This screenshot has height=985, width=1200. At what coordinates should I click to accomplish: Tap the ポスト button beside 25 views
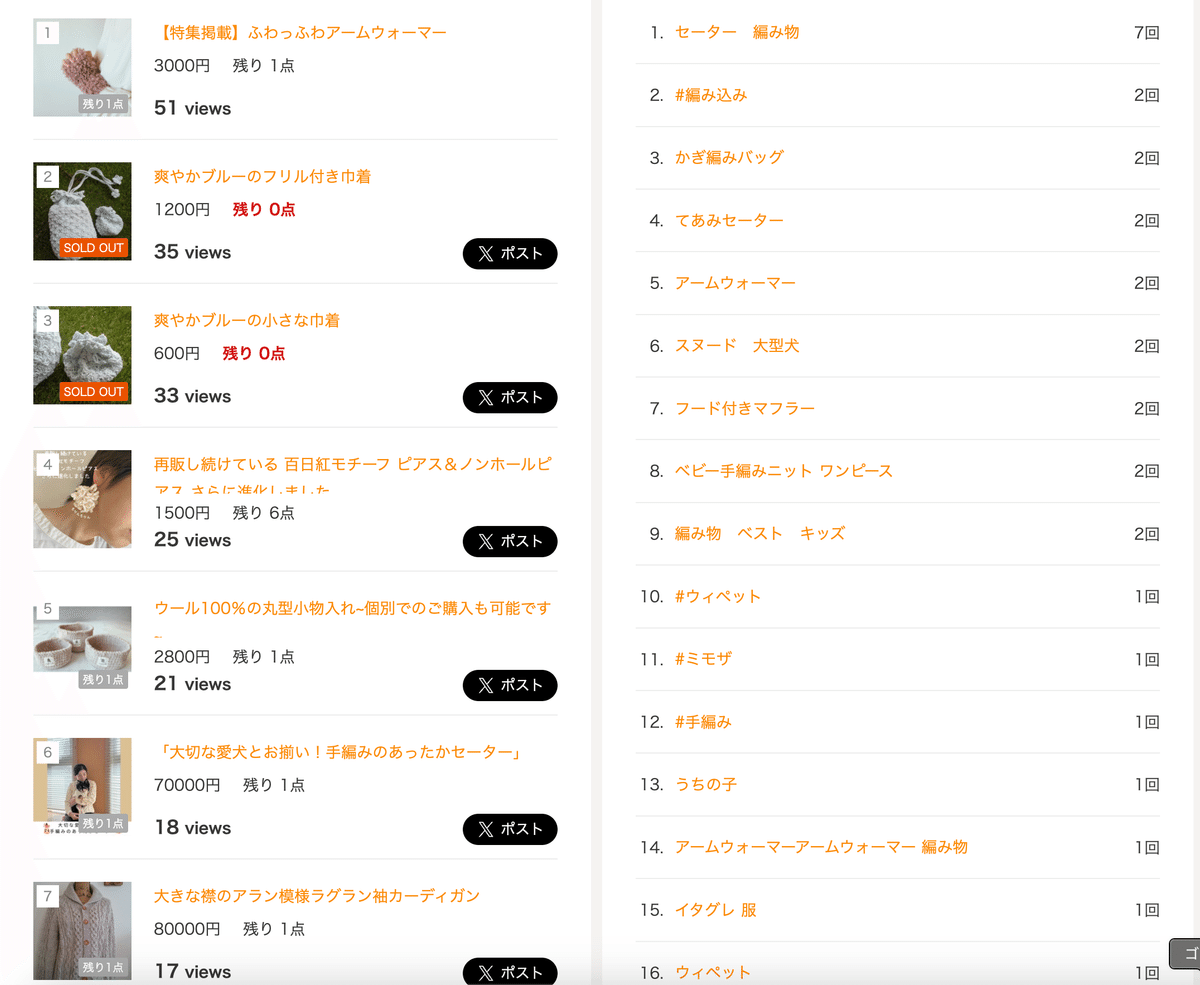point(509,542)
